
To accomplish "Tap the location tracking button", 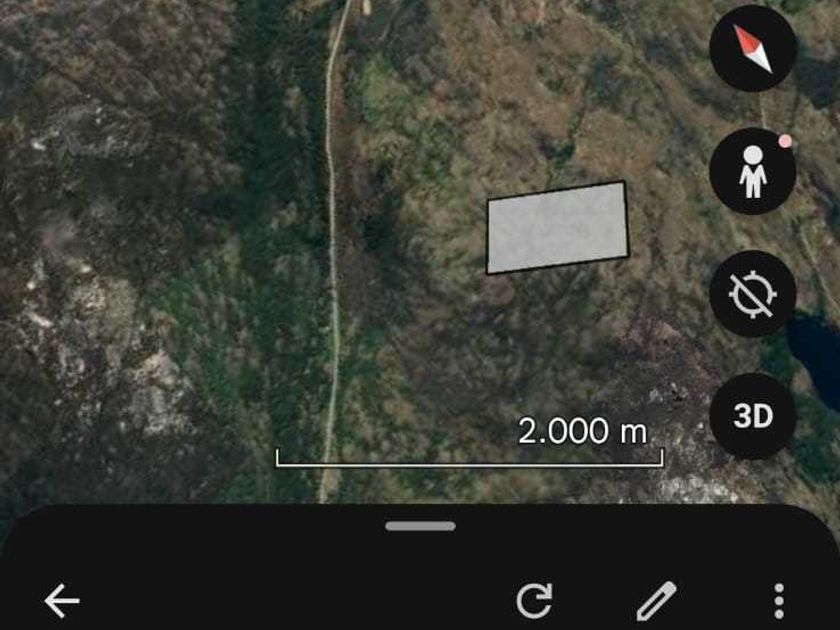I will (x=753, y=294).
